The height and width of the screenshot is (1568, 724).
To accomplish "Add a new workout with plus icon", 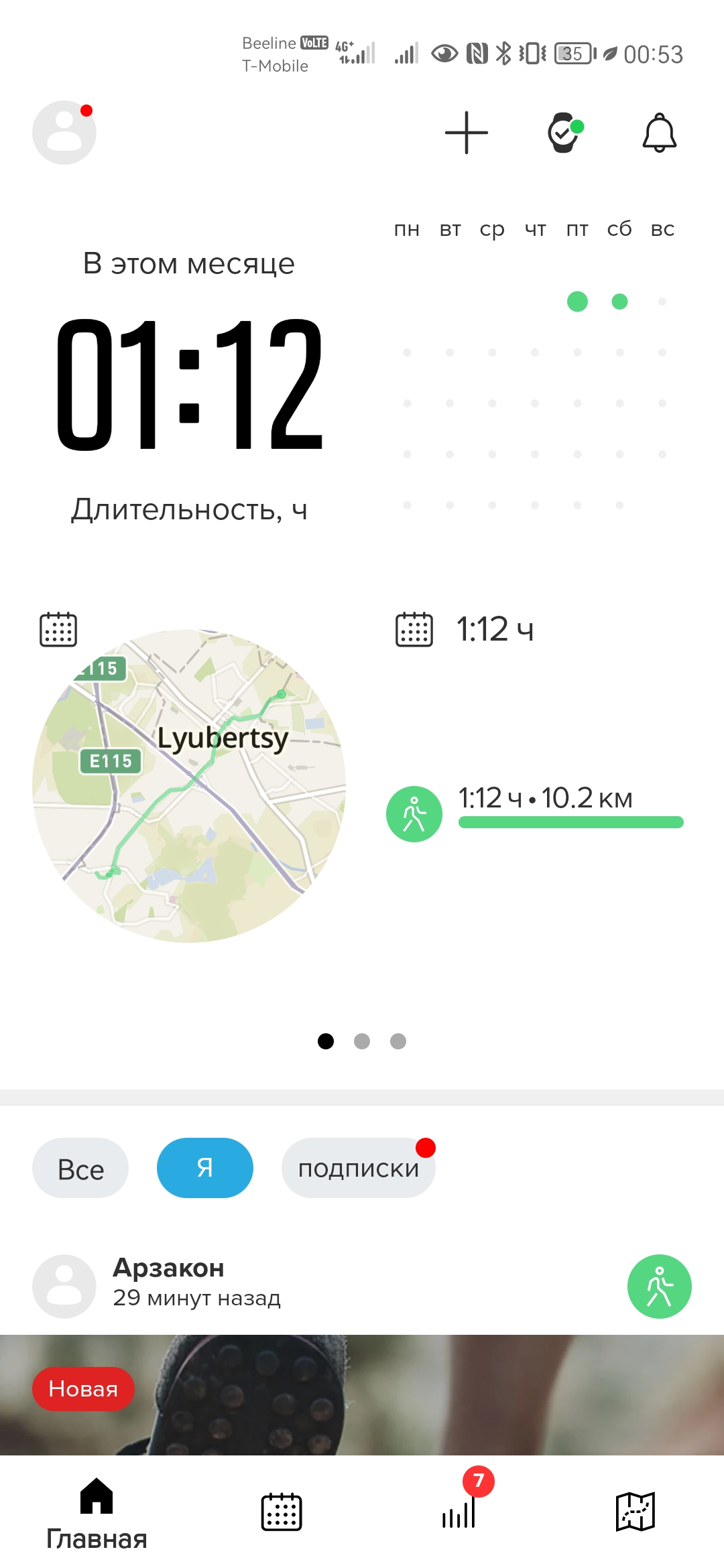I will [467, 133].
